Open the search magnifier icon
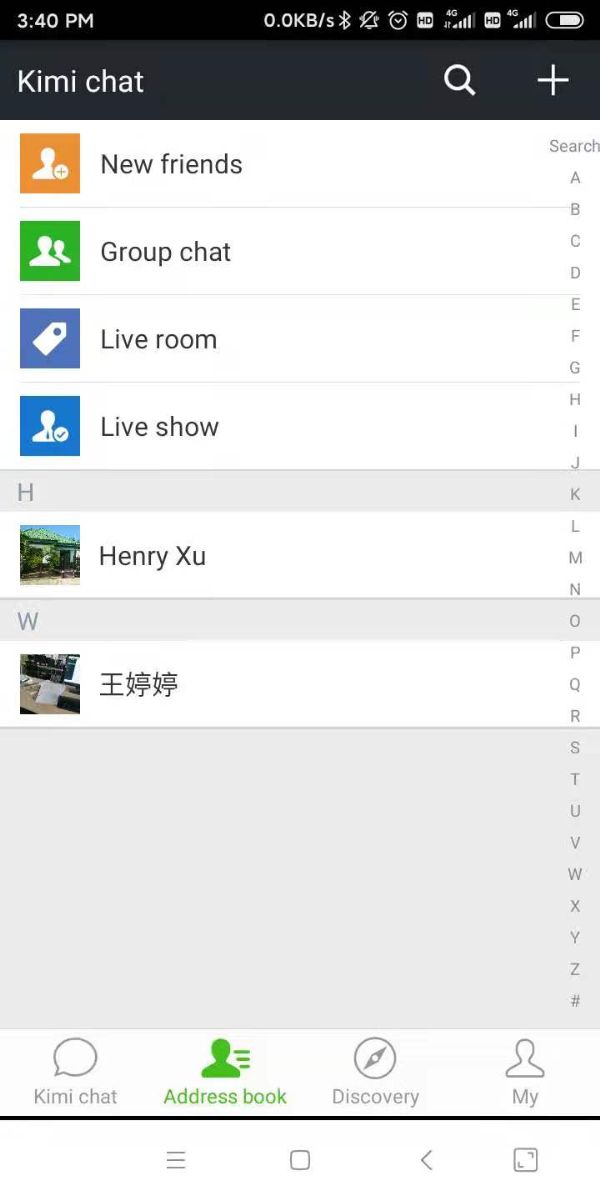600x1200 pixels. tap(459, 81)
